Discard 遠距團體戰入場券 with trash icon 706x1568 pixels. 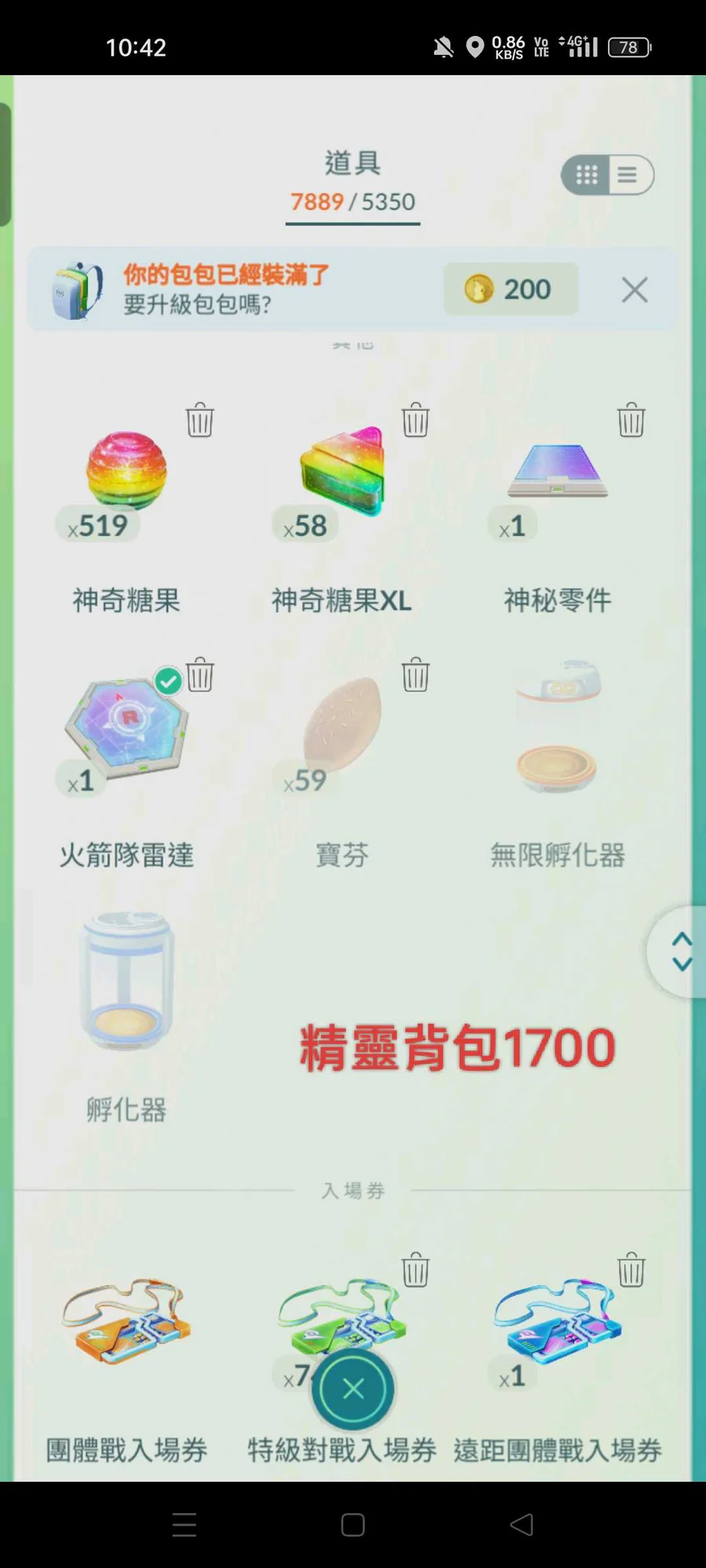(x=631, y=1270)
